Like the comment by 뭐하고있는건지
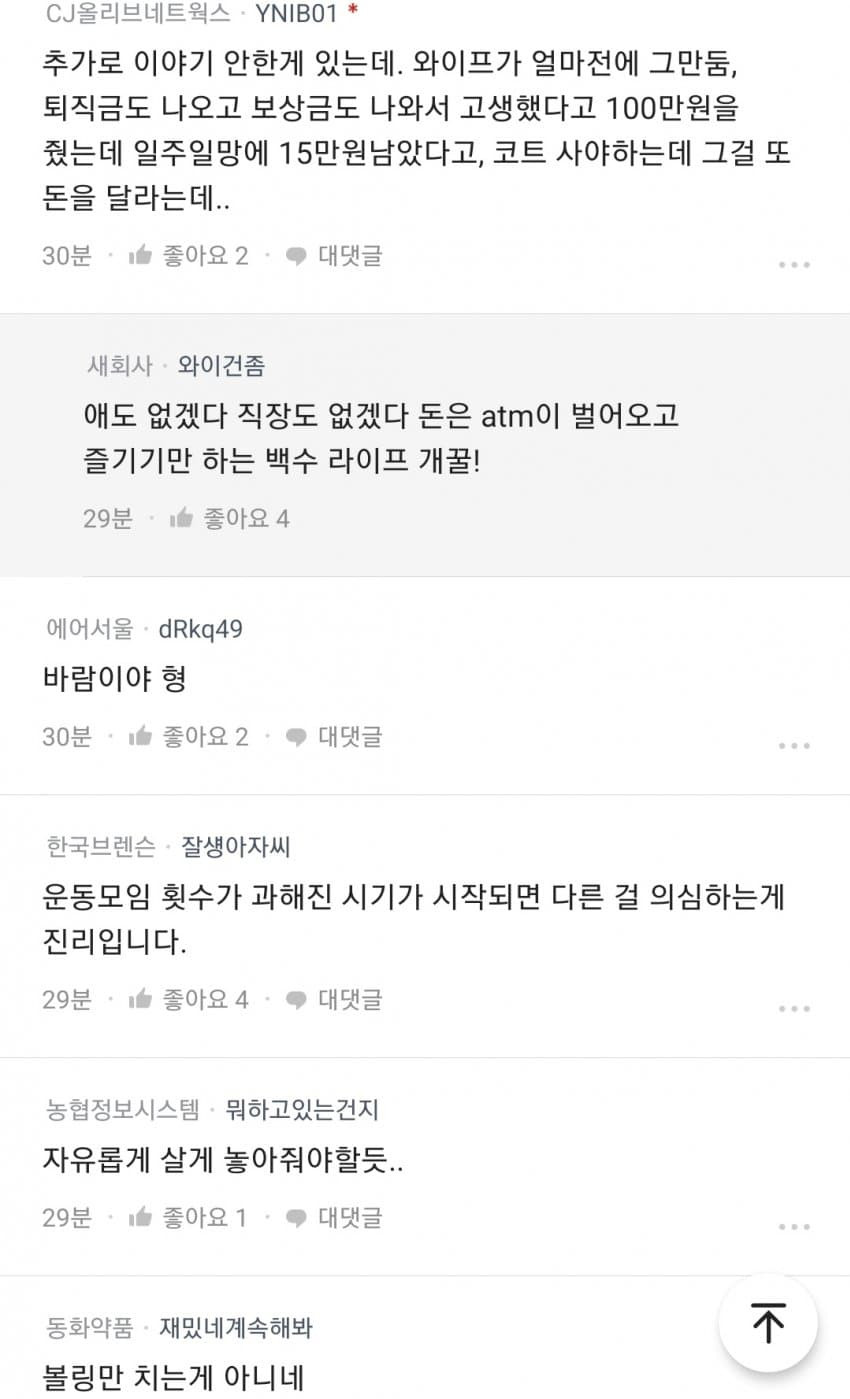 [189, 1218]
